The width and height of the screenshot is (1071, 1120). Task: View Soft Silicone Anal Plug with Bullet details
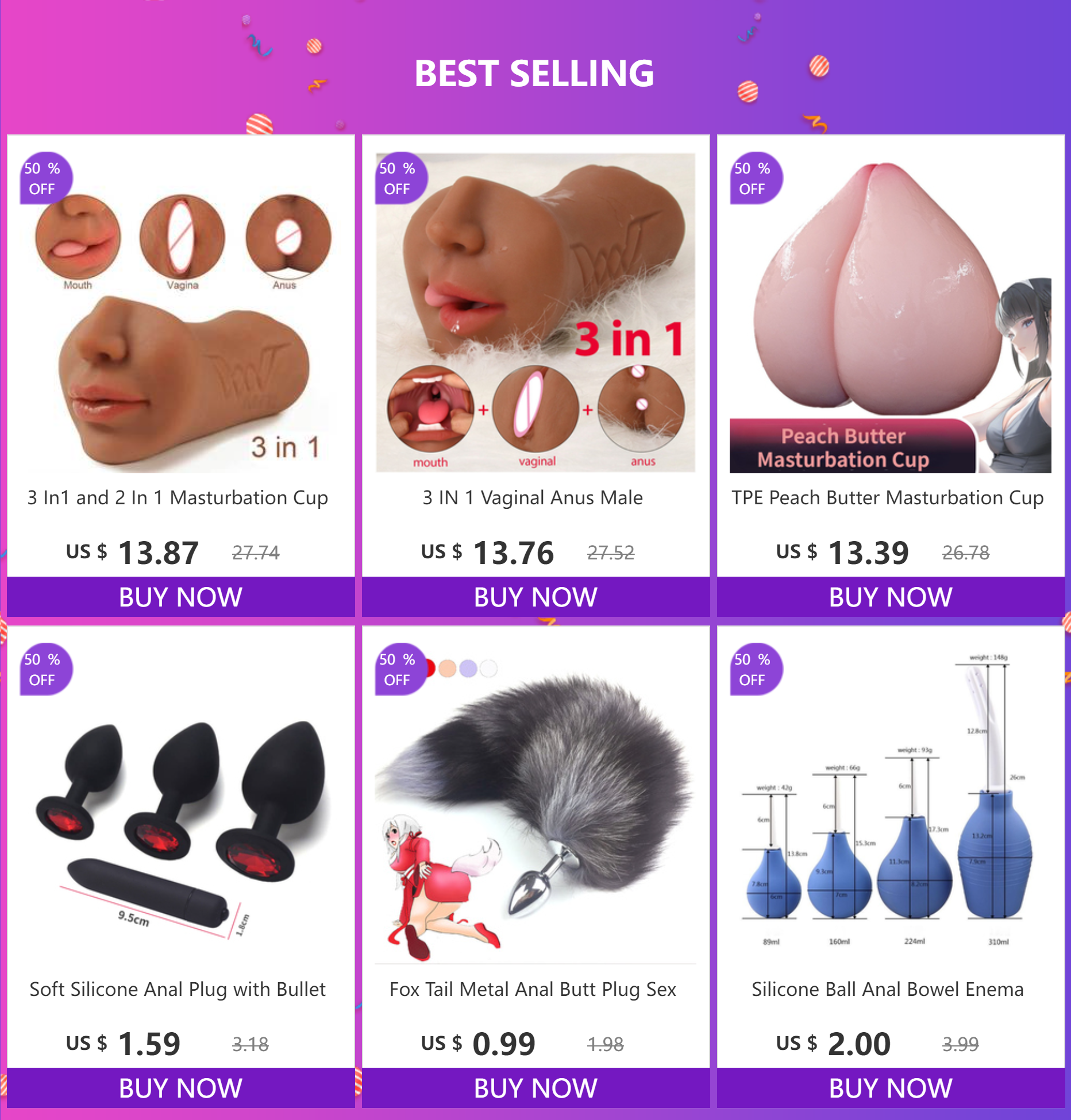pyautogui.click(x=178, y=989)
